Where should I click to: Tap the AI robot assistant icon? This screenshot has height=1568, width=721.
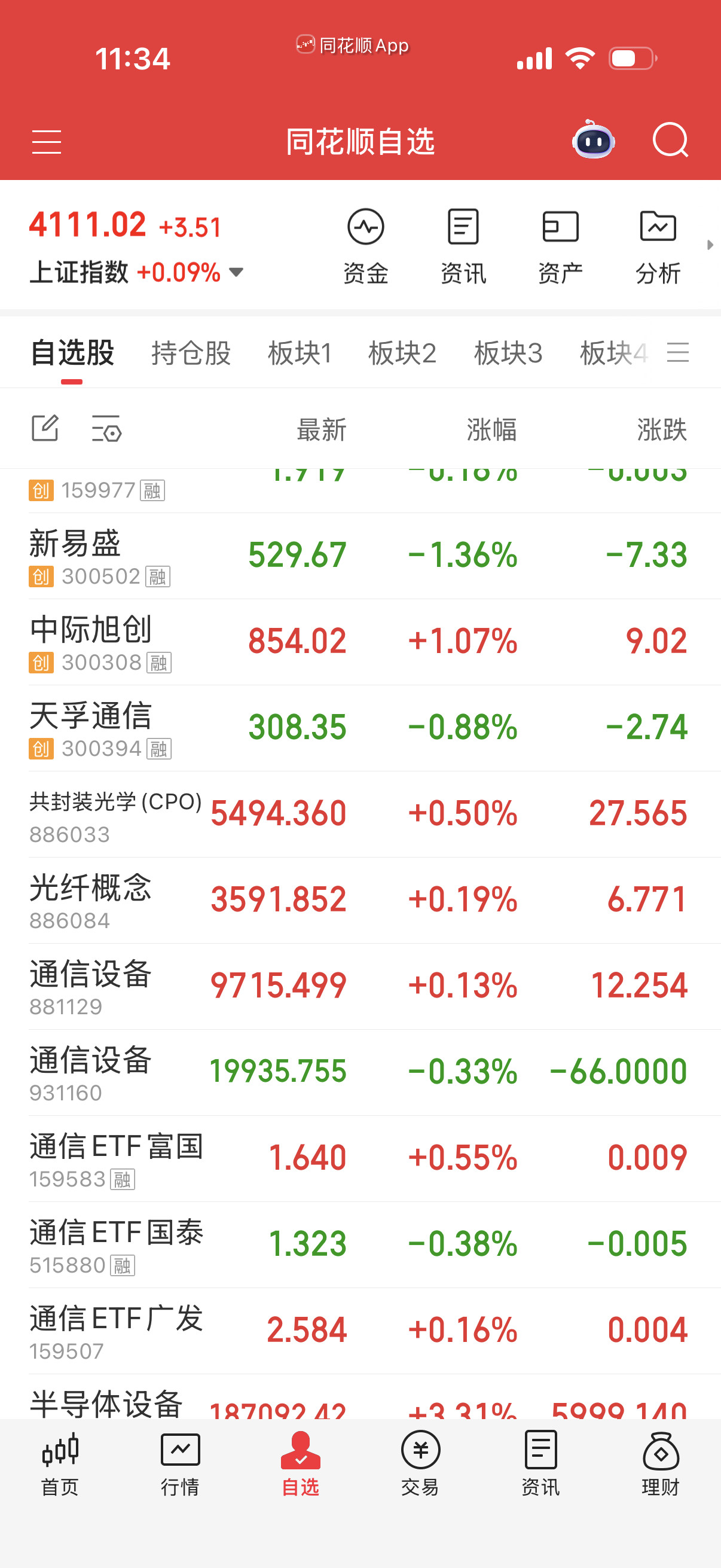coord(593,141)
